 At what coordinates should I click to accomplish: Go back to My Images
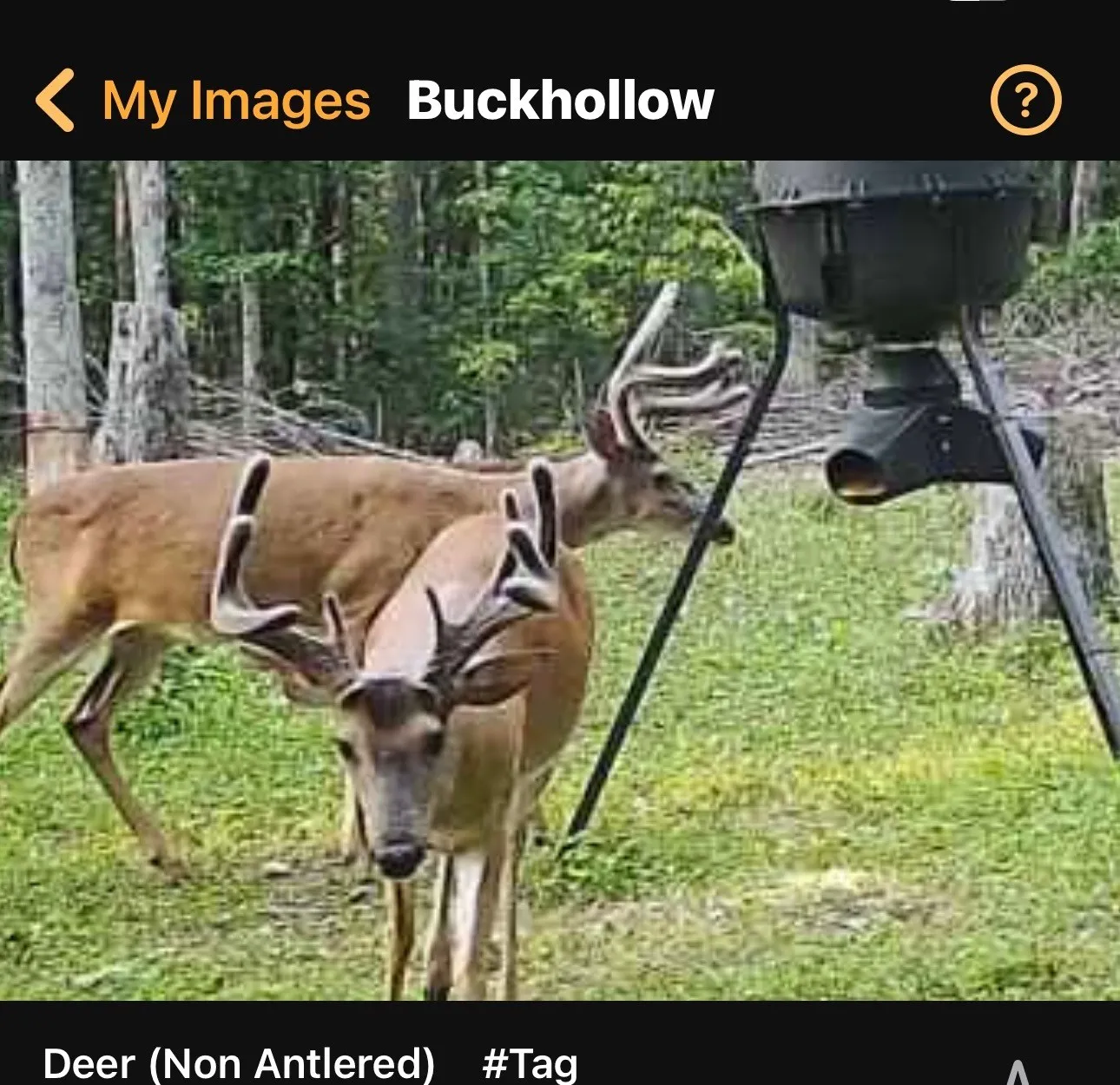point(203,101)
